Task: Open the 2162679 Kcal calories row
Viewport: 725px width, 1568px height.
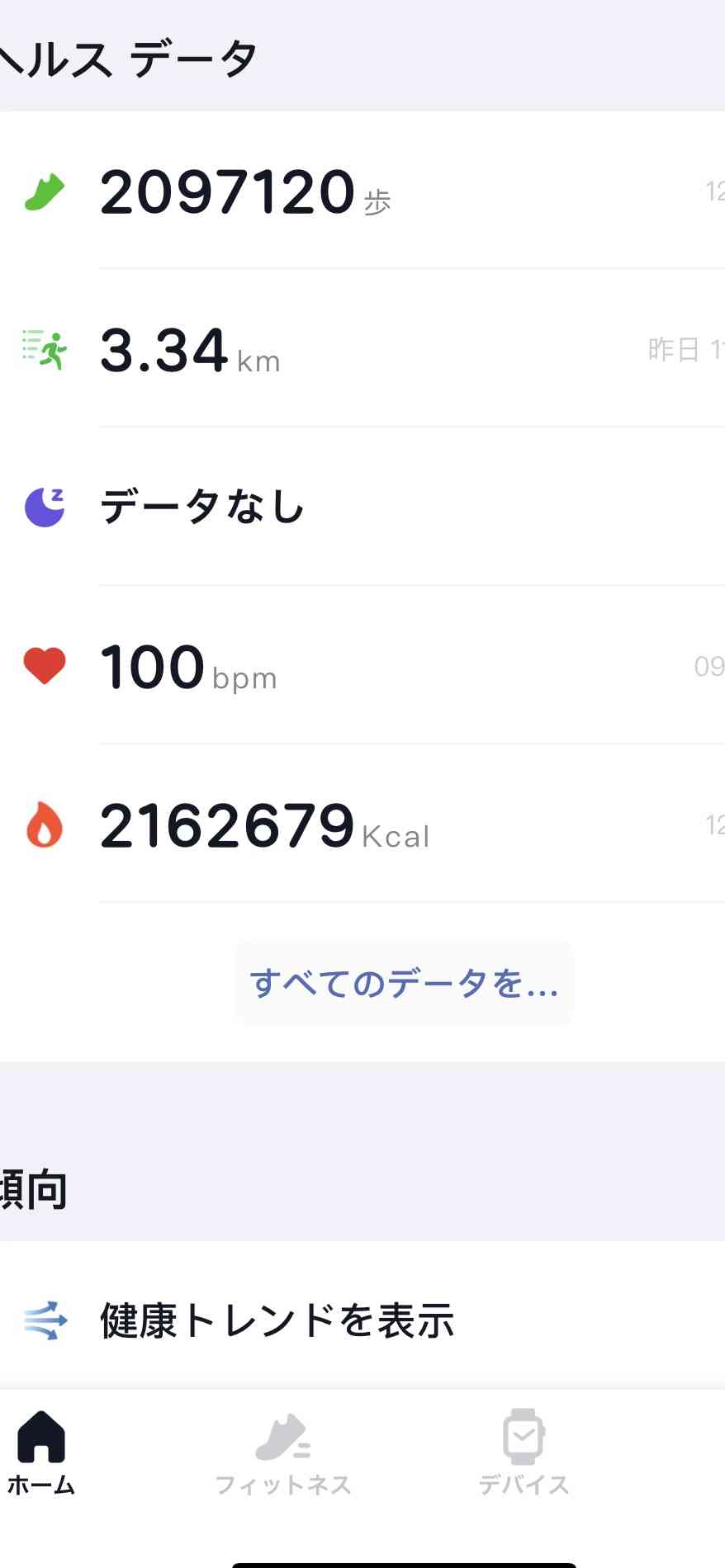Action: click(x=363, y=825)
